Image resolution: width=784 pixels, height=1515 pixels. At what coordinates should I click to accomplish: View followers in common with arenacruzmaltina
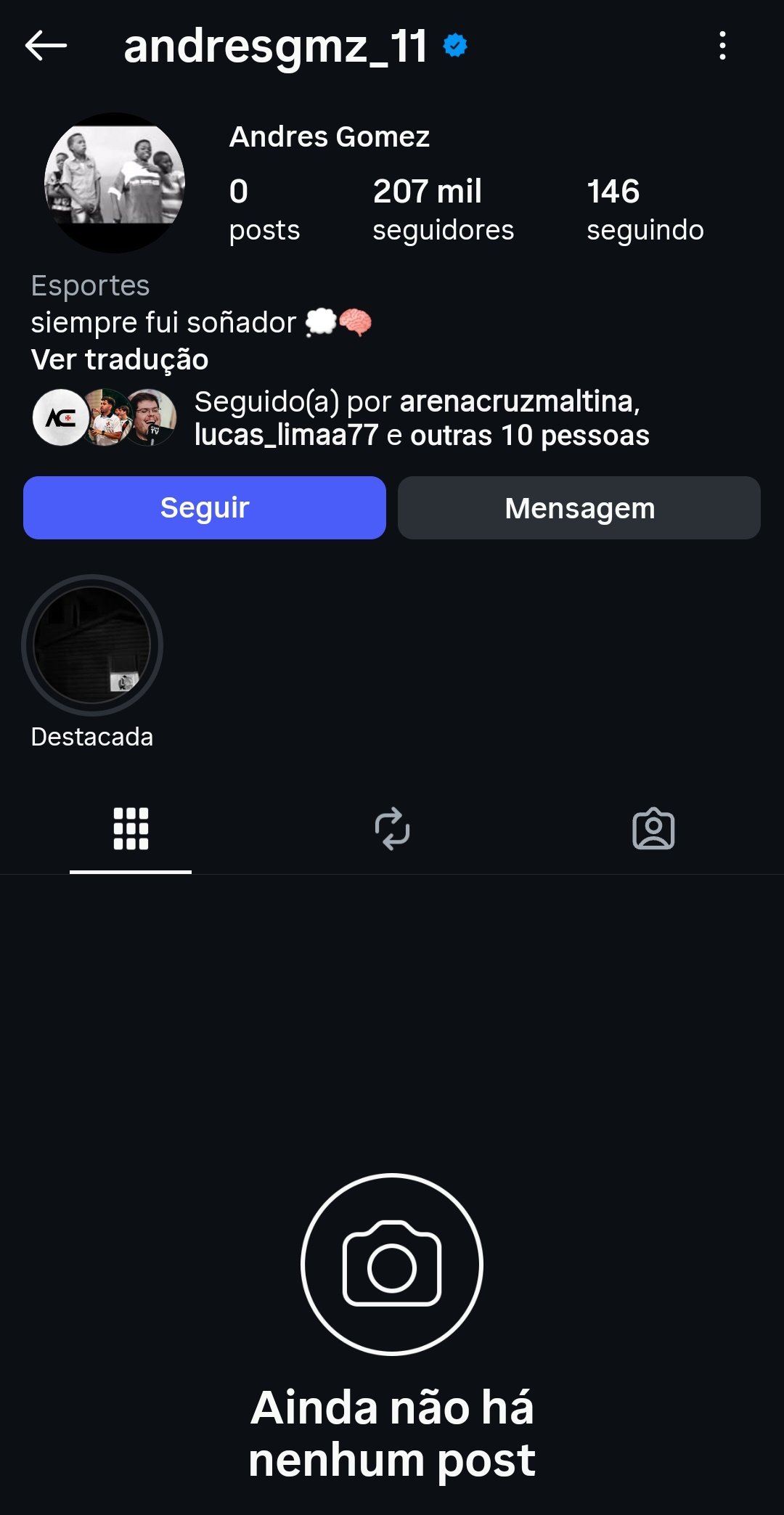pos(421,418)
